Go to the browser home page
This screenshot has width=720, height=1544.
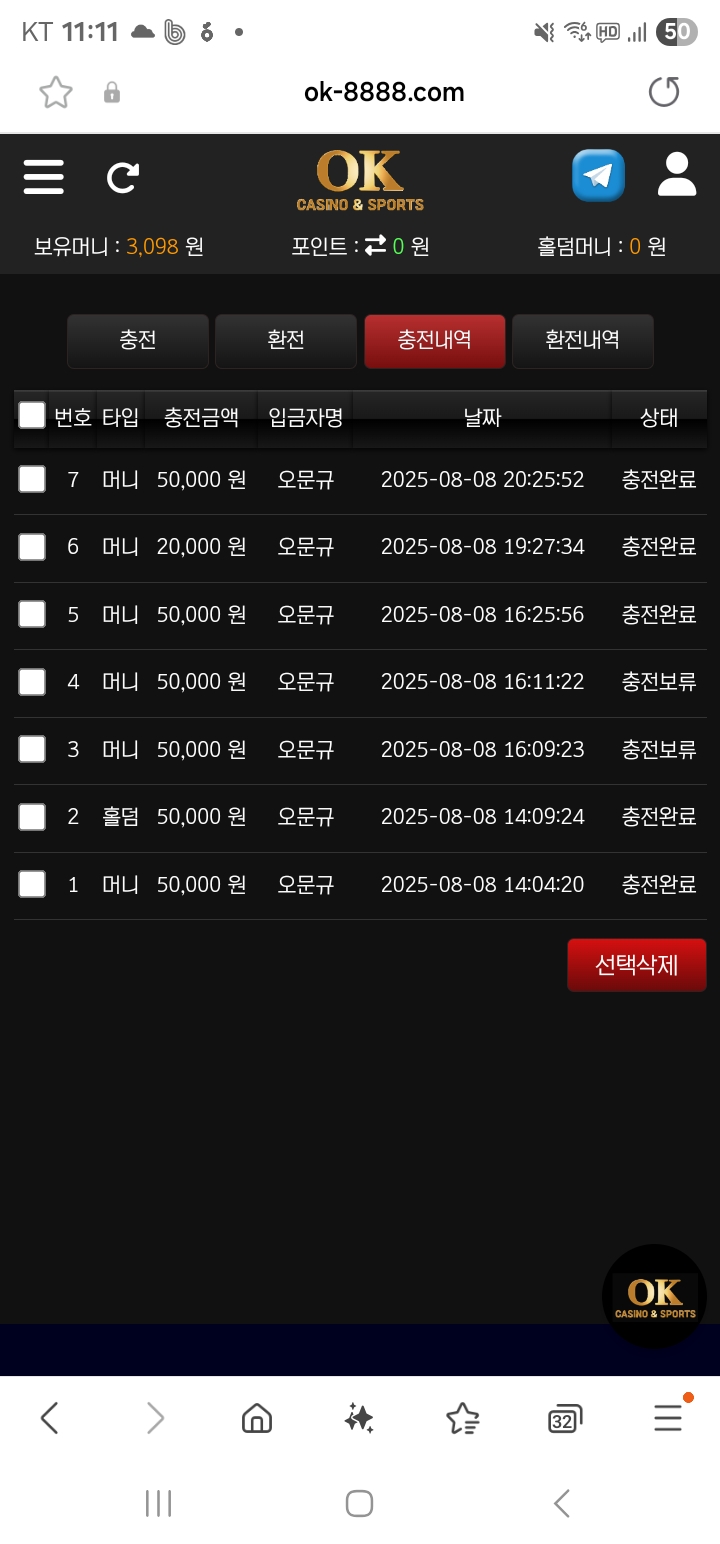pyautogui.click(x=257, y=1418)
